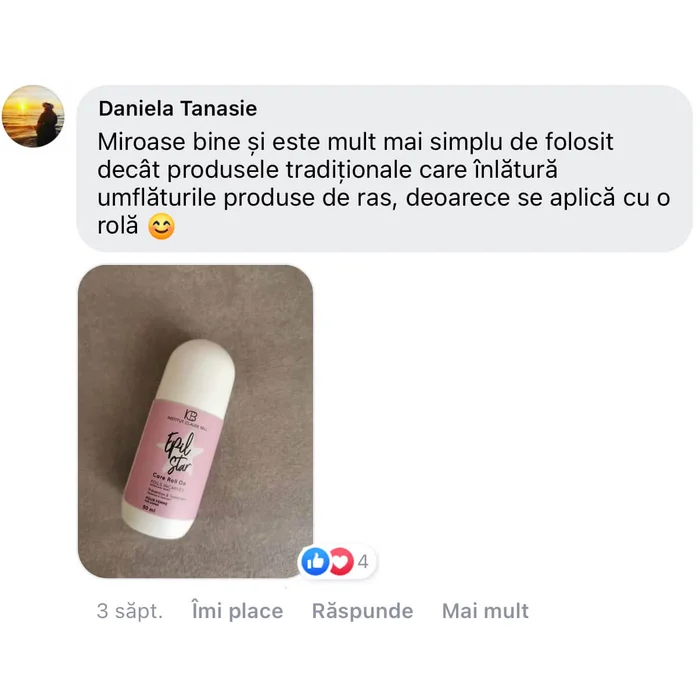Screen dimensions: 700x700
Task: Open Daniela Tanasie's profile picture
Action: (x=33, y=116)
